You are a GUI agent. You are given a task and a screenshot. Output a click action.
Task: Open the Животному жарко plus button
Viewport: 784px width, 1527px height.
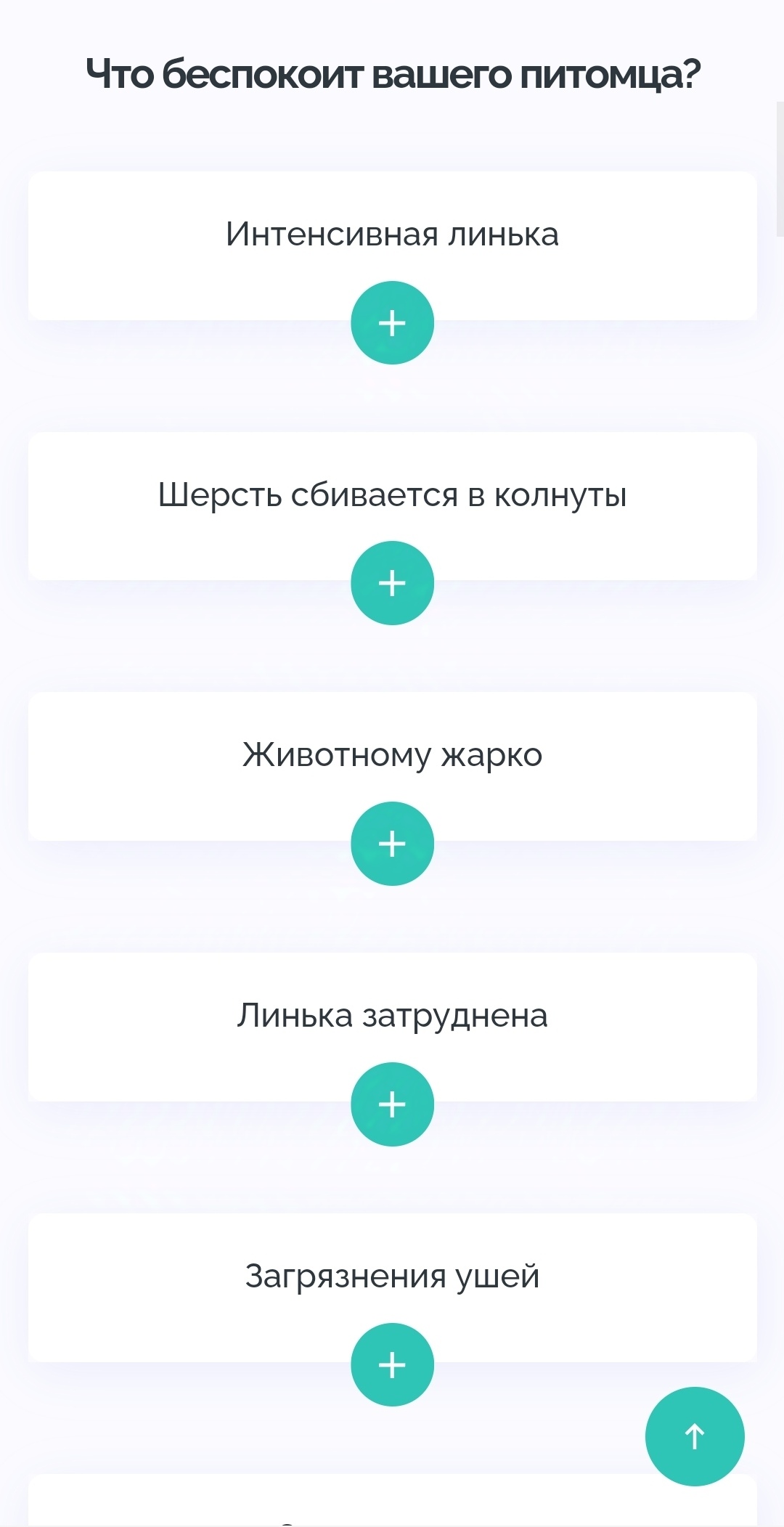click(x=392, y=844)
